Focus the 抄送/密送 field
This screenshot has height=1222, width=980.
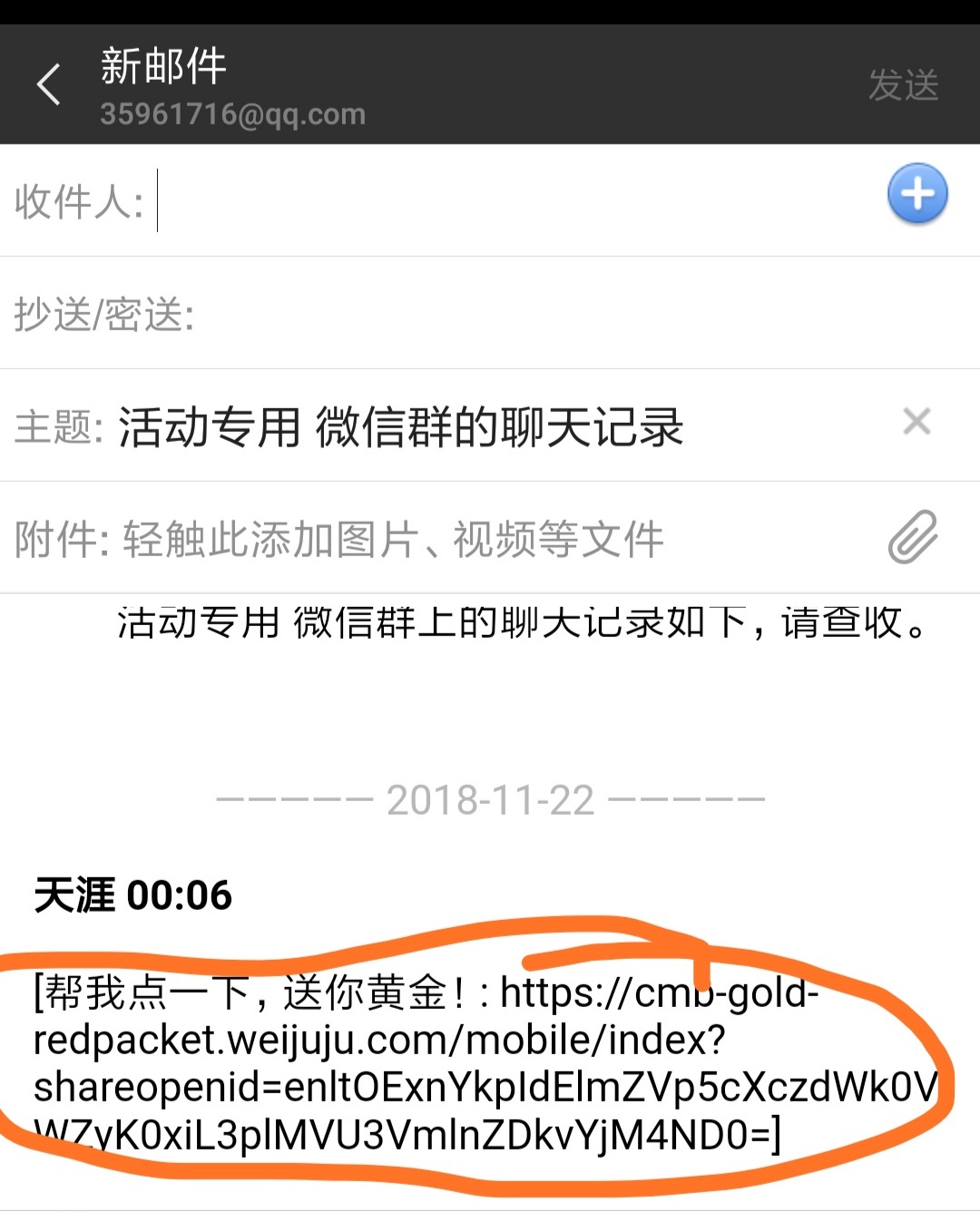click(x=544, y=314)
